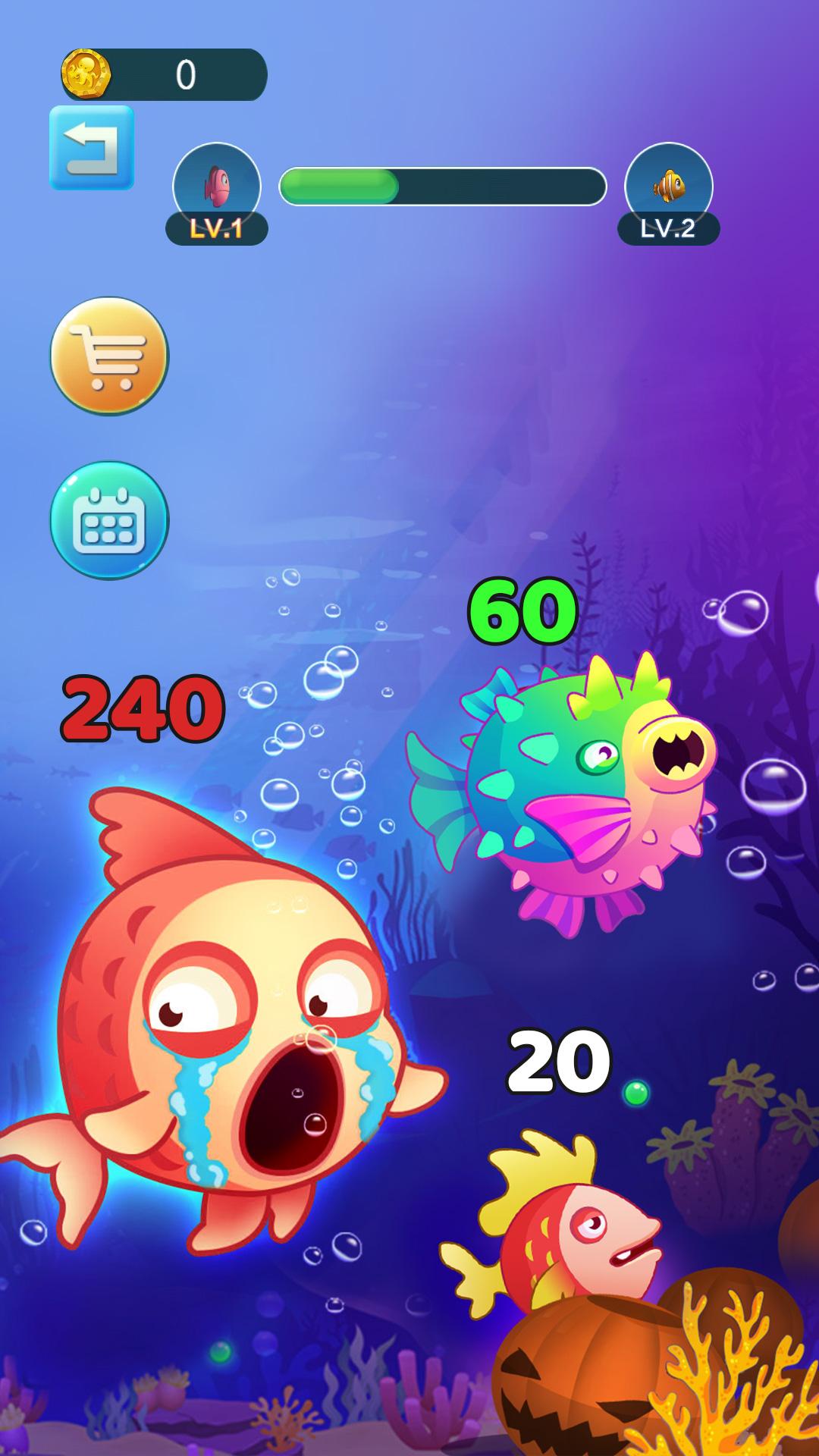Viewport: 819px width, 1456px height.
Task: Open the daily calendar button
Action: pyautogui.click(x=109, y=520)
